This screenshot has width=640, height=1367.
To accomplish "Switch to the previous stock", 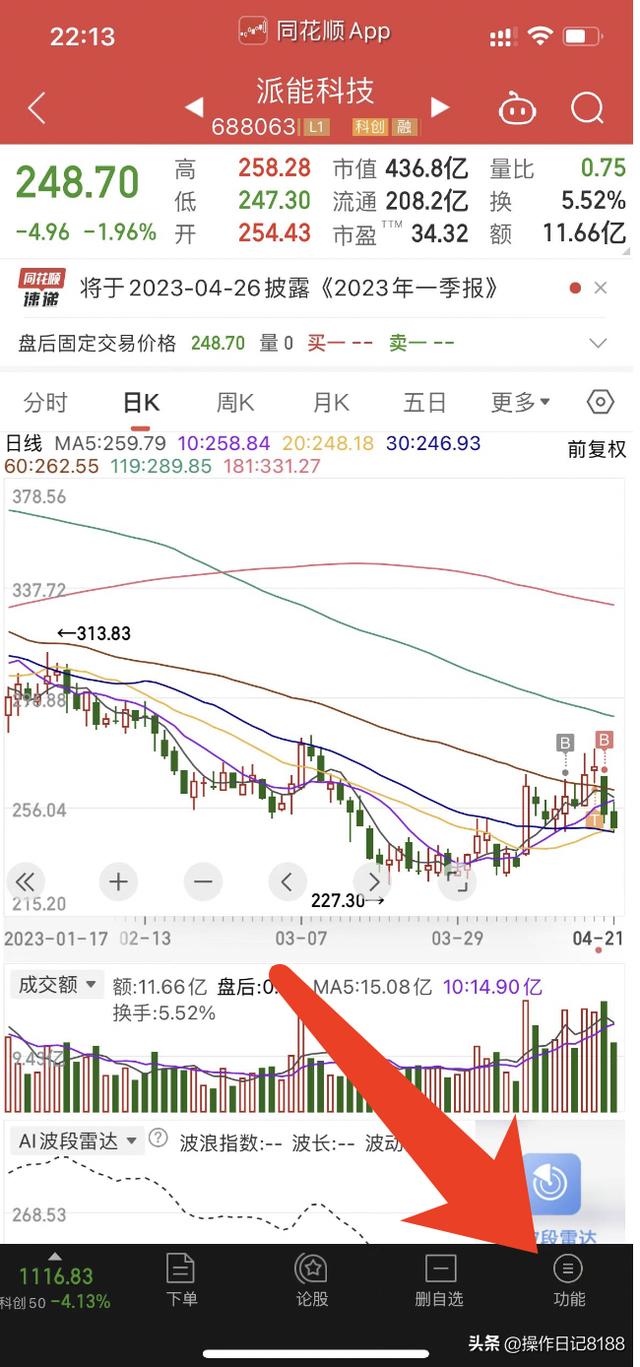I will click(x=194, y=107).
